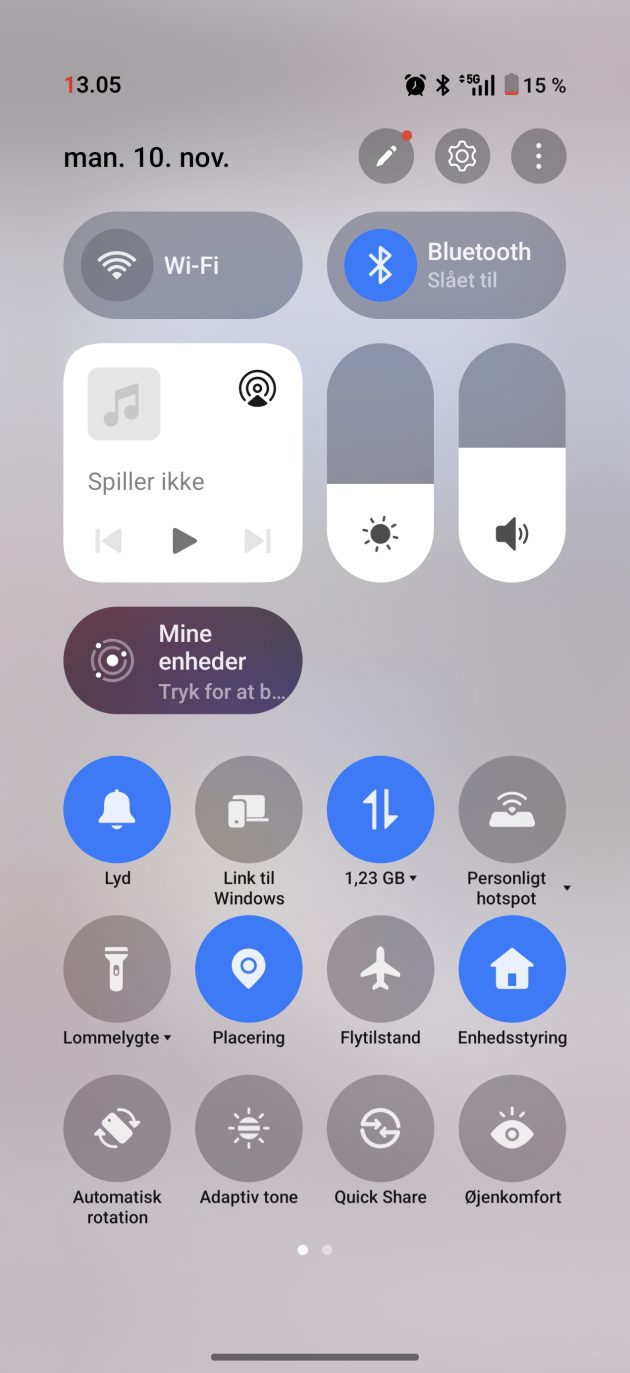Switch on the Lommelygte flashlight

[117, 968]
